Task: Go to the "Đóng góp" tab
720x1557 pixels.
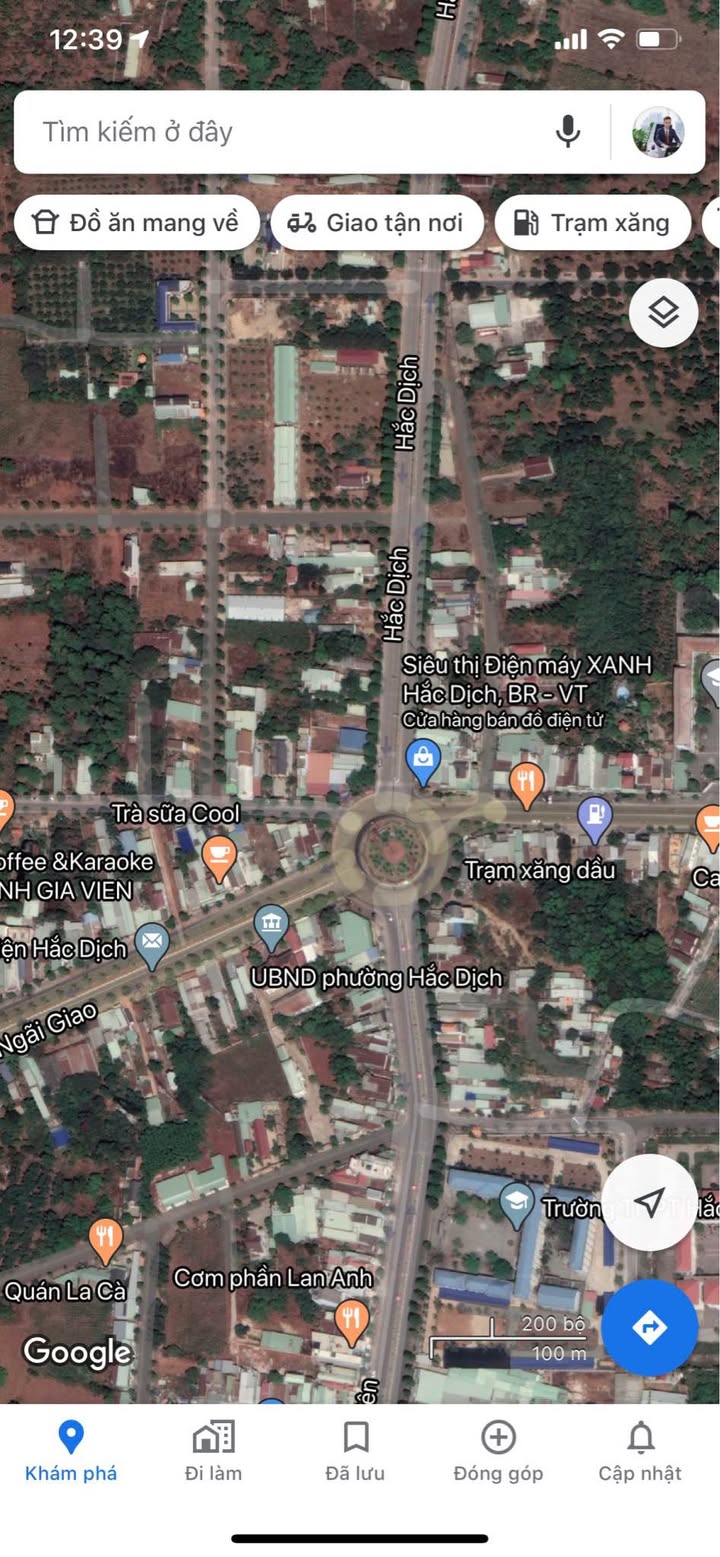Action: click(x=498, y=1451)
